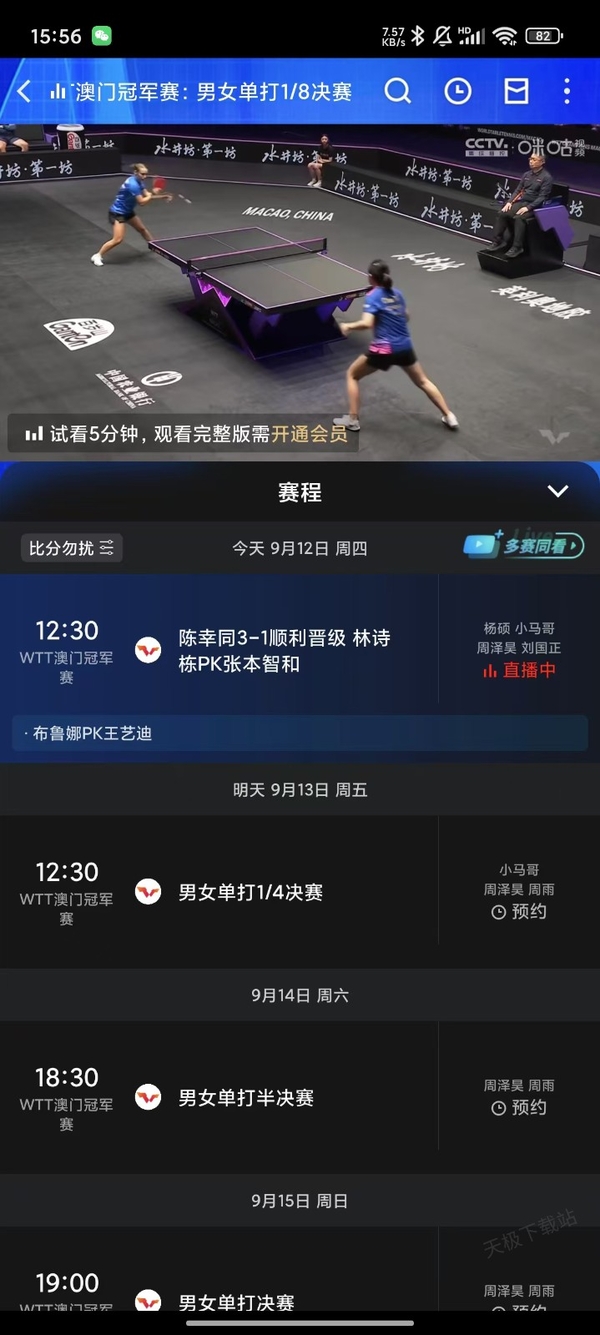Open the 男女单打半决赛 schedule row
Screen dimensions: 600x1335
click(246, 1098)
